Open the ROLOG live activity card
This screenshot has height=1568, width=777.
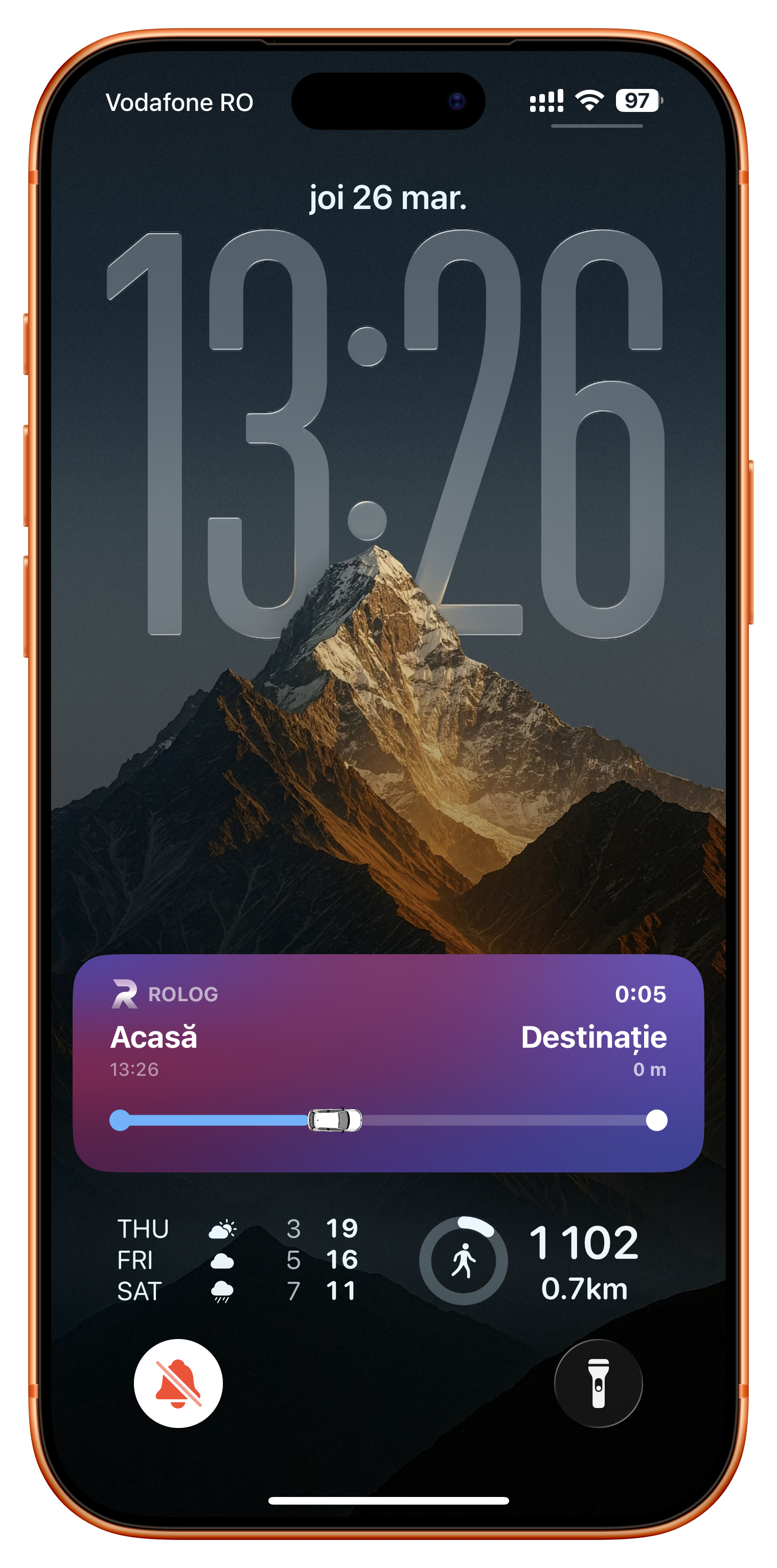pos(388,1062)
